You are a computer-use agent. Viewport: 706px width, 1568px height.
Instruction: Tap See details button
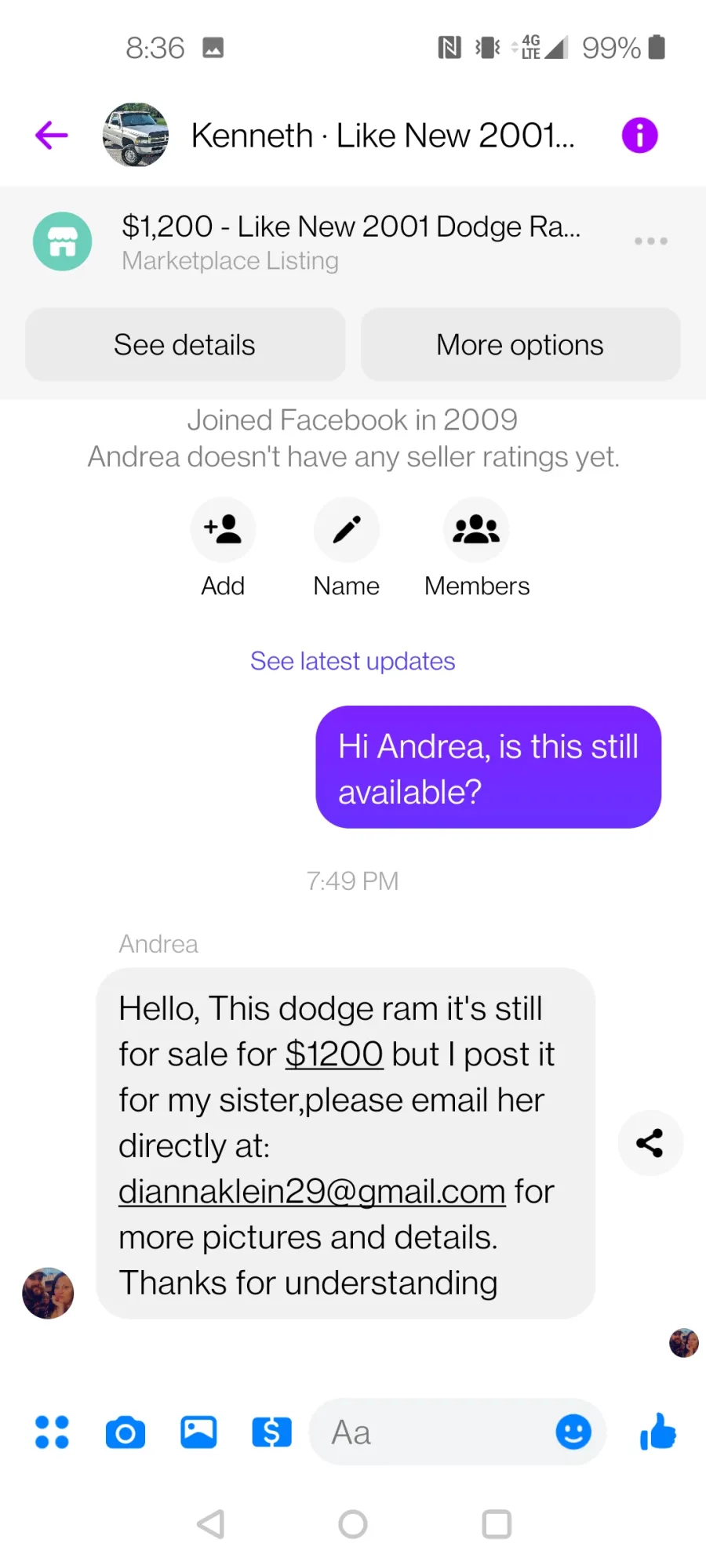point(185,345)
